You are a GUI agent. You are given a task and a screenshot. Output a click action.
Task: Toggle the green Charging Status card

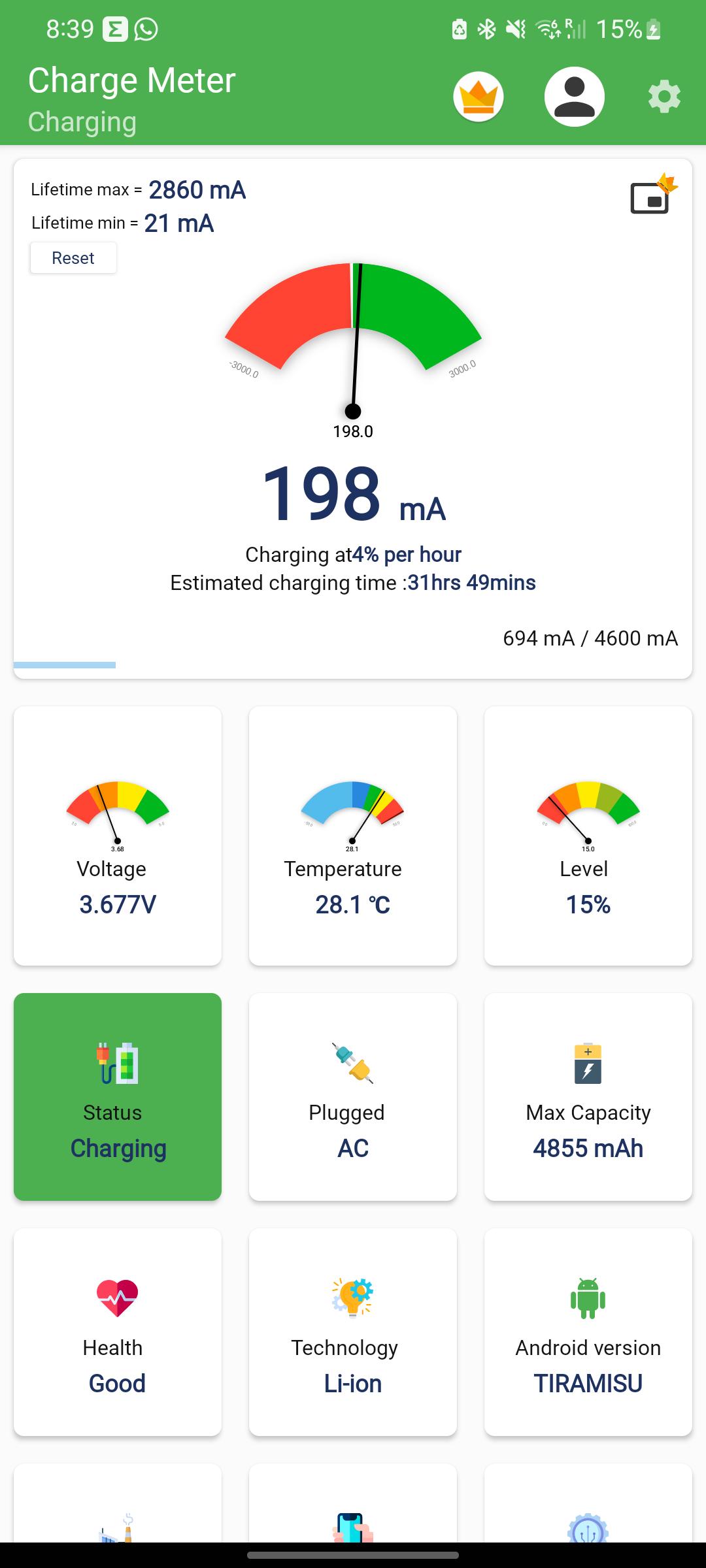point(117,1098)
